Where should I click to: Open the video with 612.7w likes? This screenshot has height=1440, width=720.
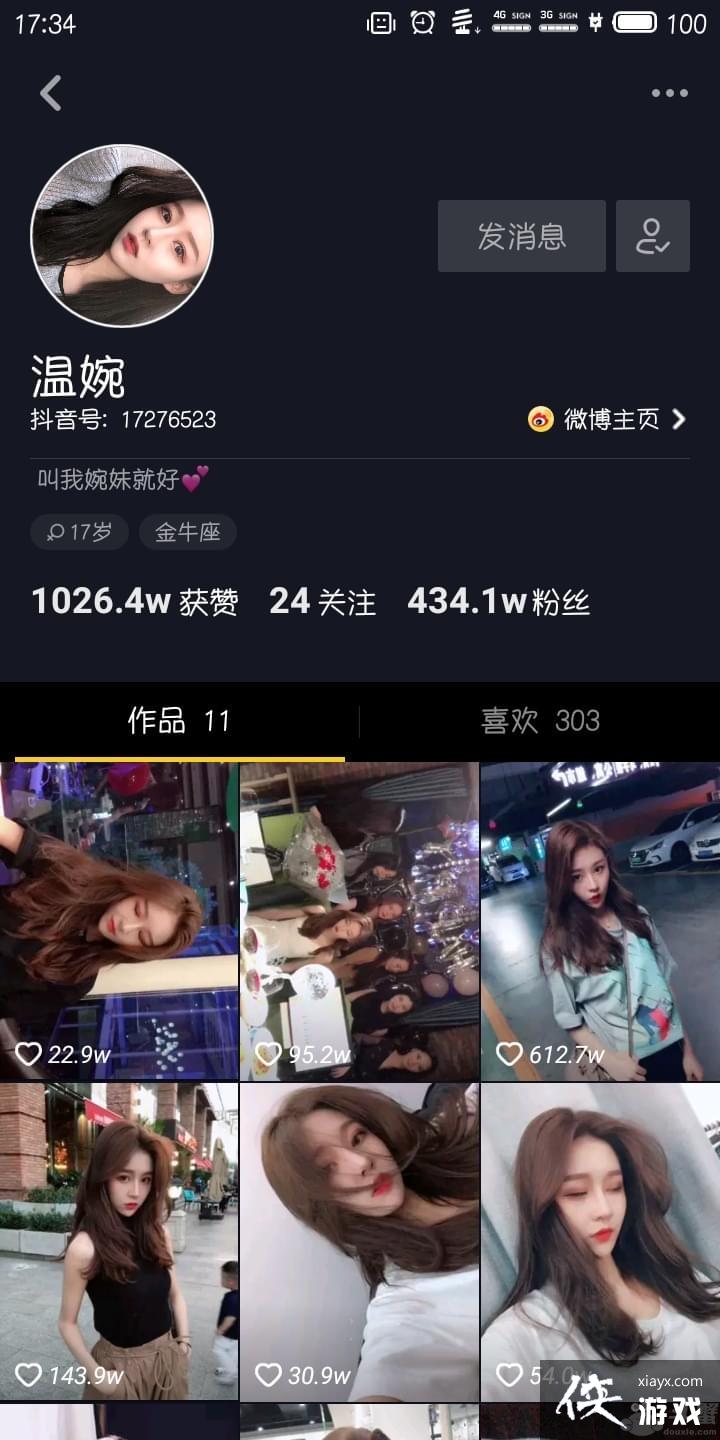pyautogui.click(x=600, y=920)
